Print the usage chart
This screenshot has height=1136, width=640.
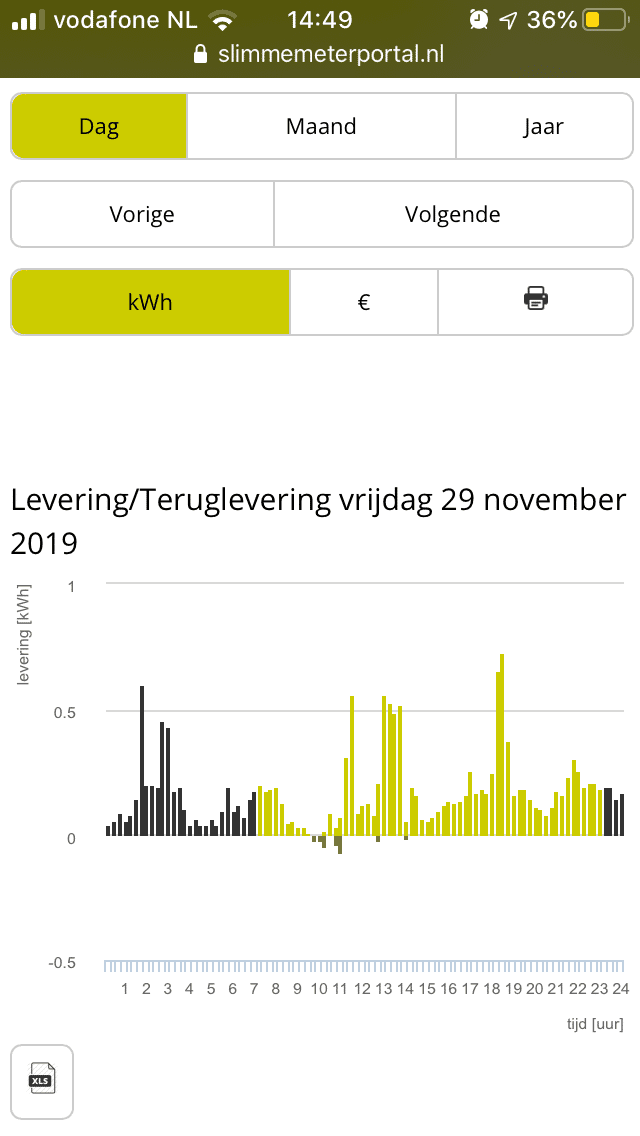click(536, 299)
